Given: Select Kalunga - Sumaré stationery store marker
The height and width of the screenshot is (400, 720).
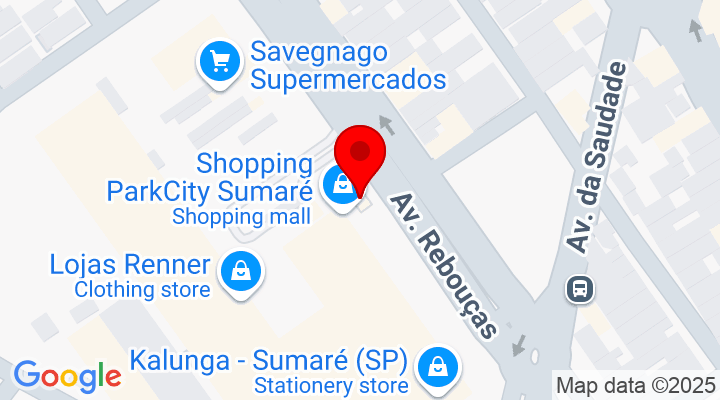Looking at the screenshot, I should pyautogui.click(x=438, y=365).
